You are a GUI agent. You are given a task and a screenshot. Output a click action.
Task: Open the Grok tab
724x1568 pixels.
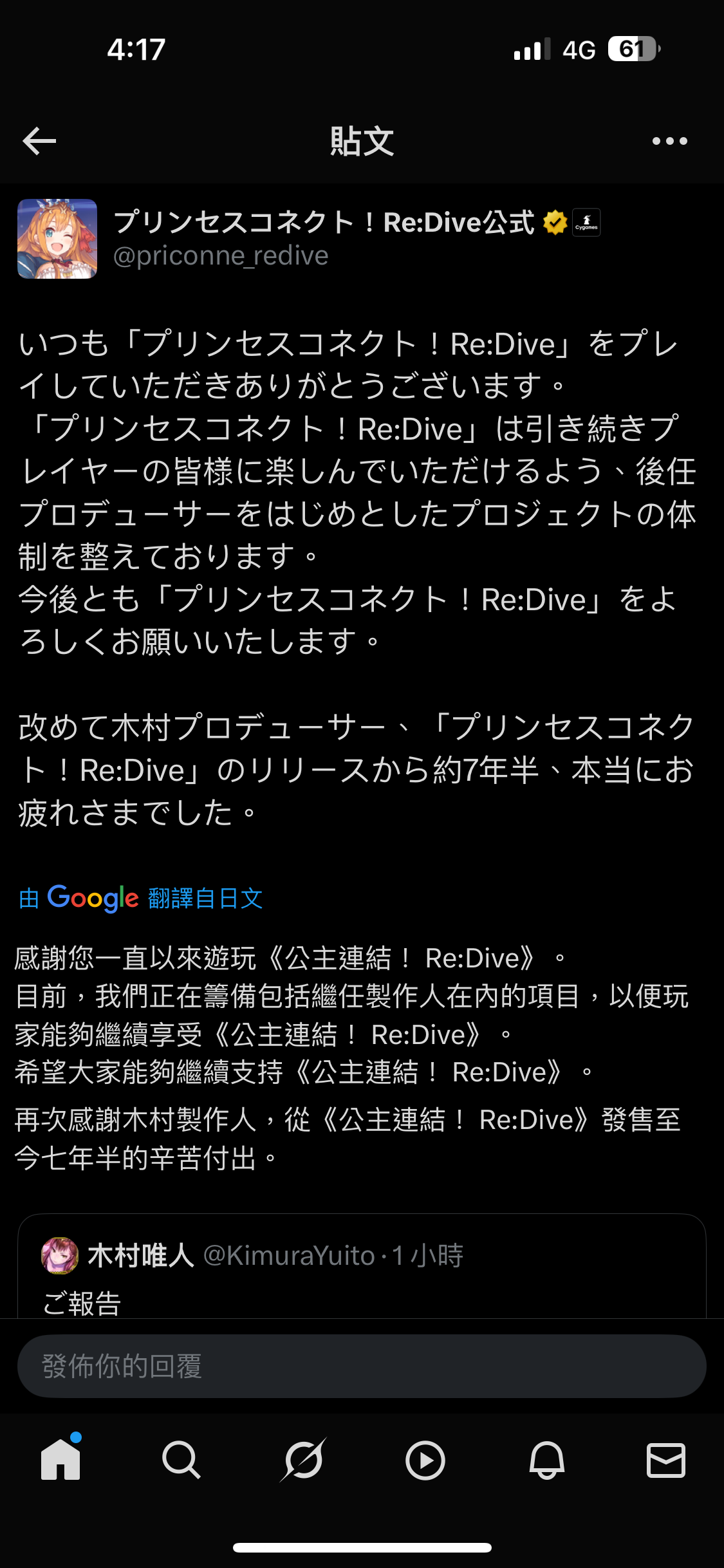[303, 1460]
